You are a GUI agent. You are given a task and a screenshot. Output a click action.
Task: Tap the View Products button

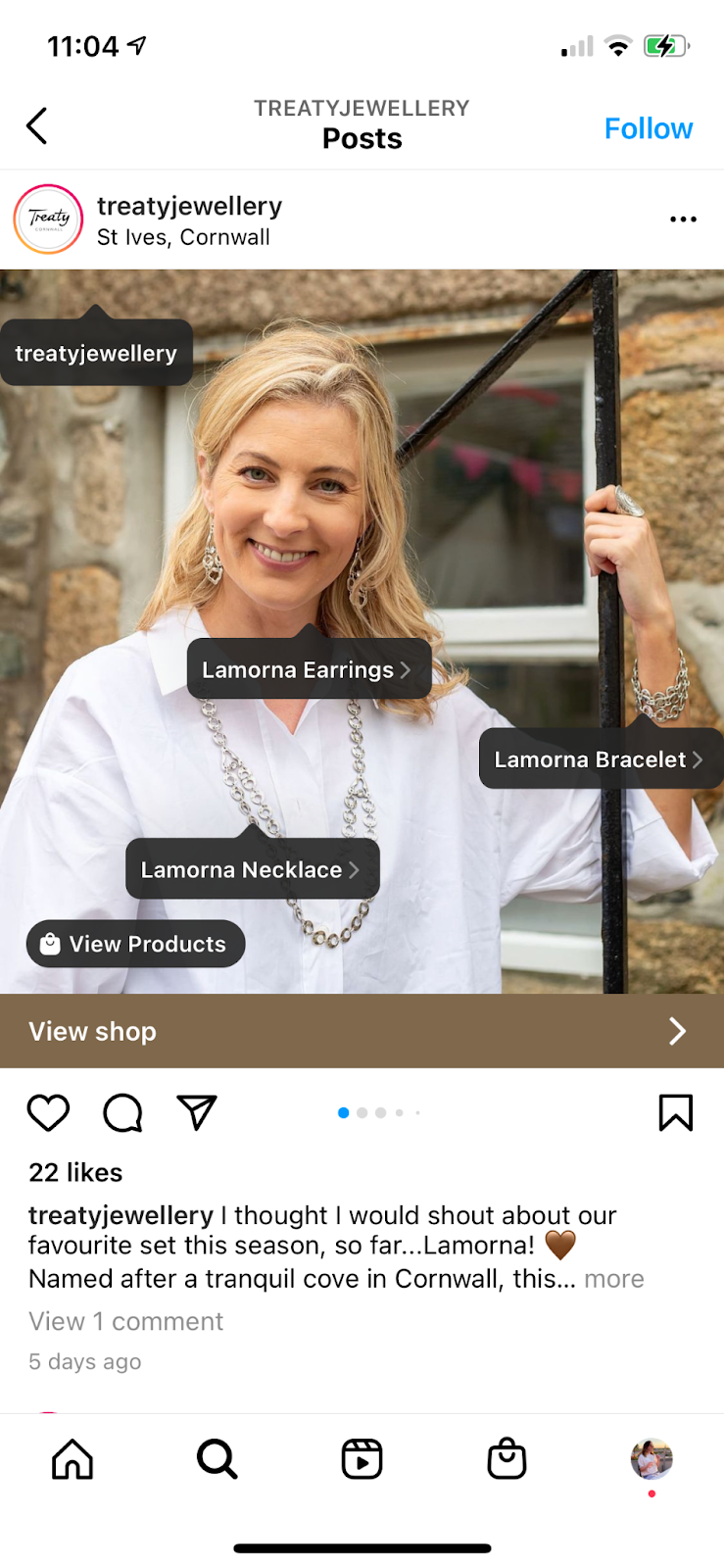click(x=135, y=944)
